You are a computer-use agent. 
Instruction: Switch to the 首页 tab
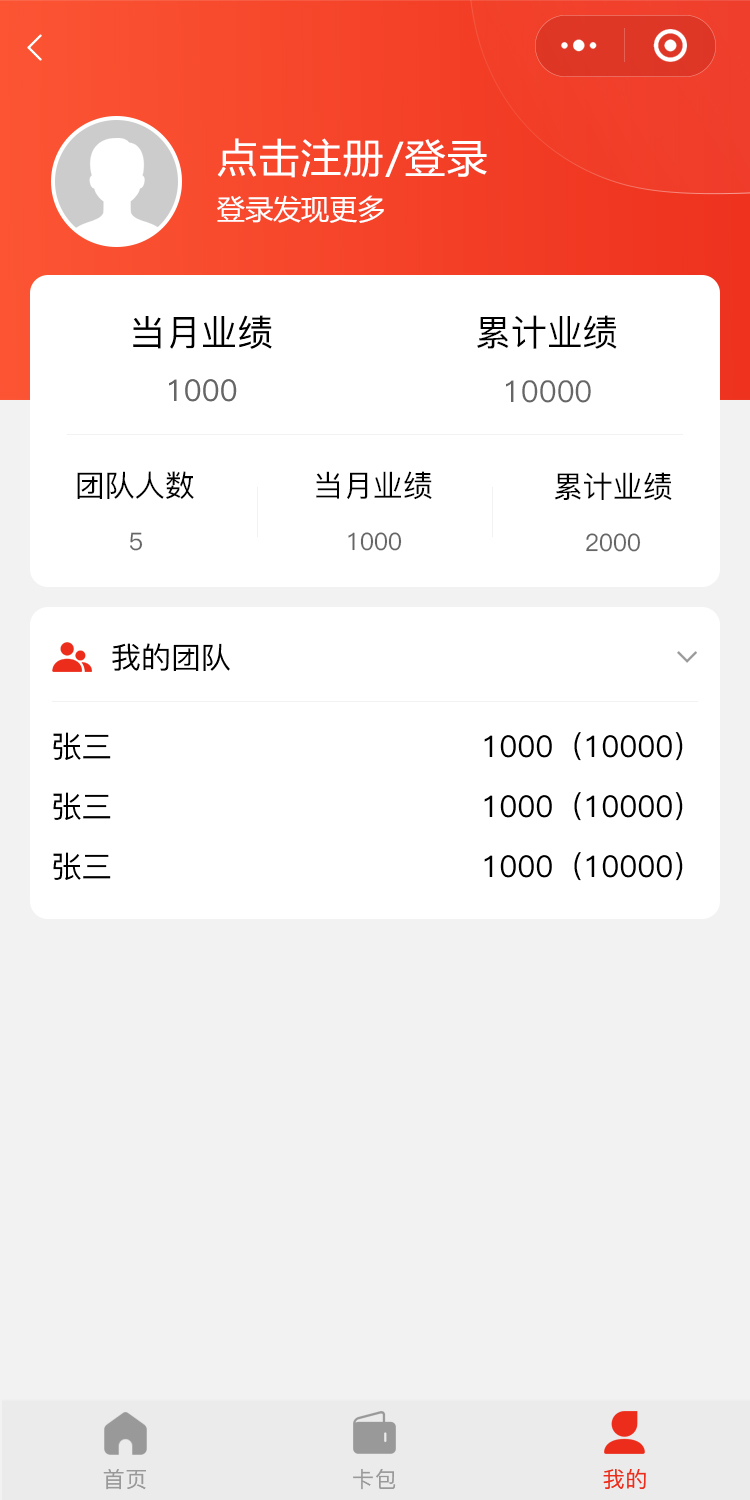point(125,1450)
